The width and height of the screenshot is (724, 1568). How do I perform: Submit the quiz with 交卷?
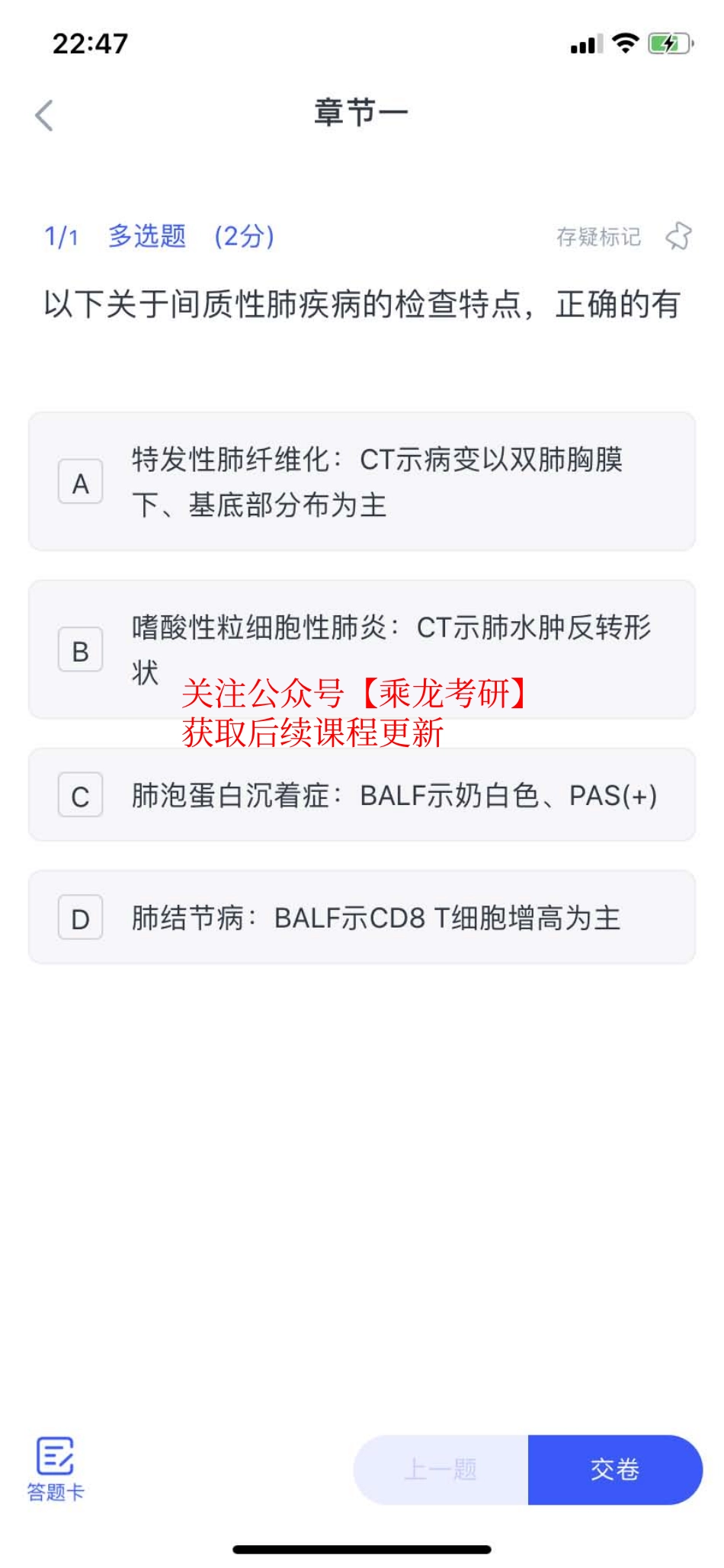pyautogui.click(x=614, y=1469)
